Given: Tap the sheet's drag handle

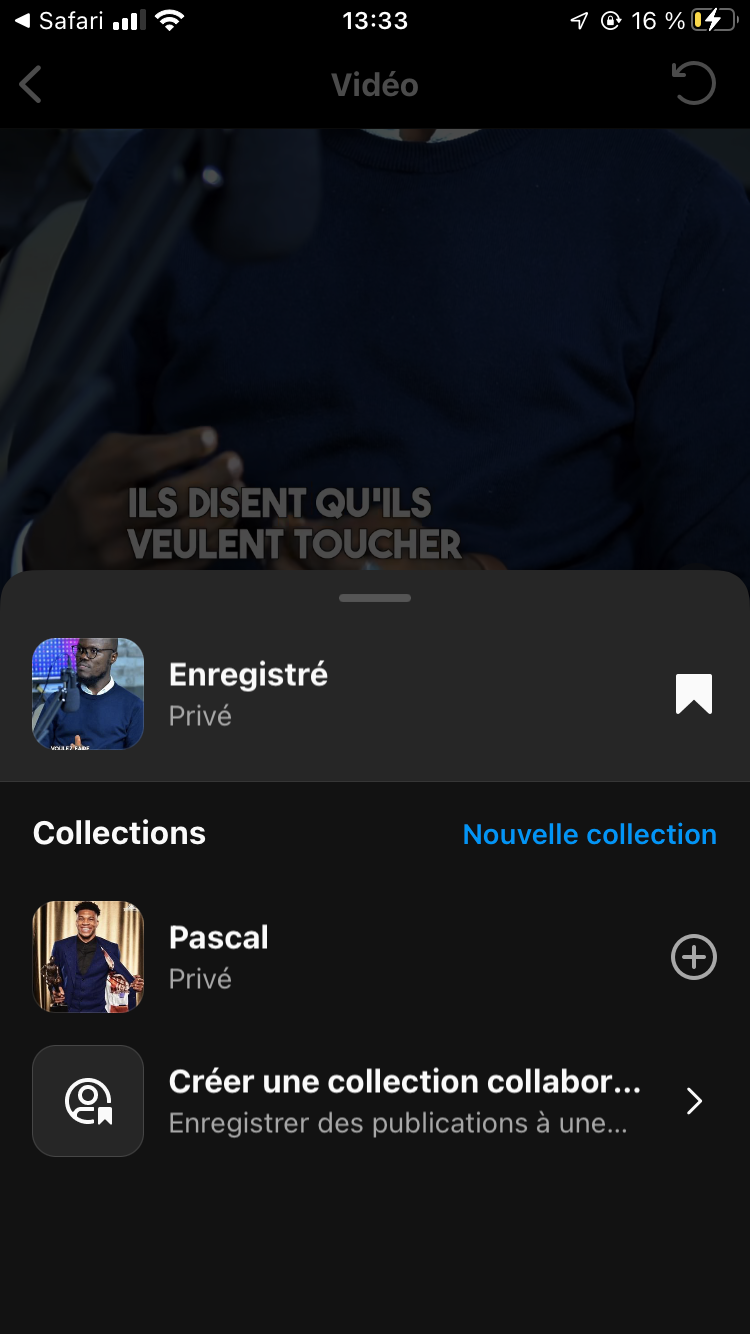Looking at the screenshot, I should [x=375, y=598].
